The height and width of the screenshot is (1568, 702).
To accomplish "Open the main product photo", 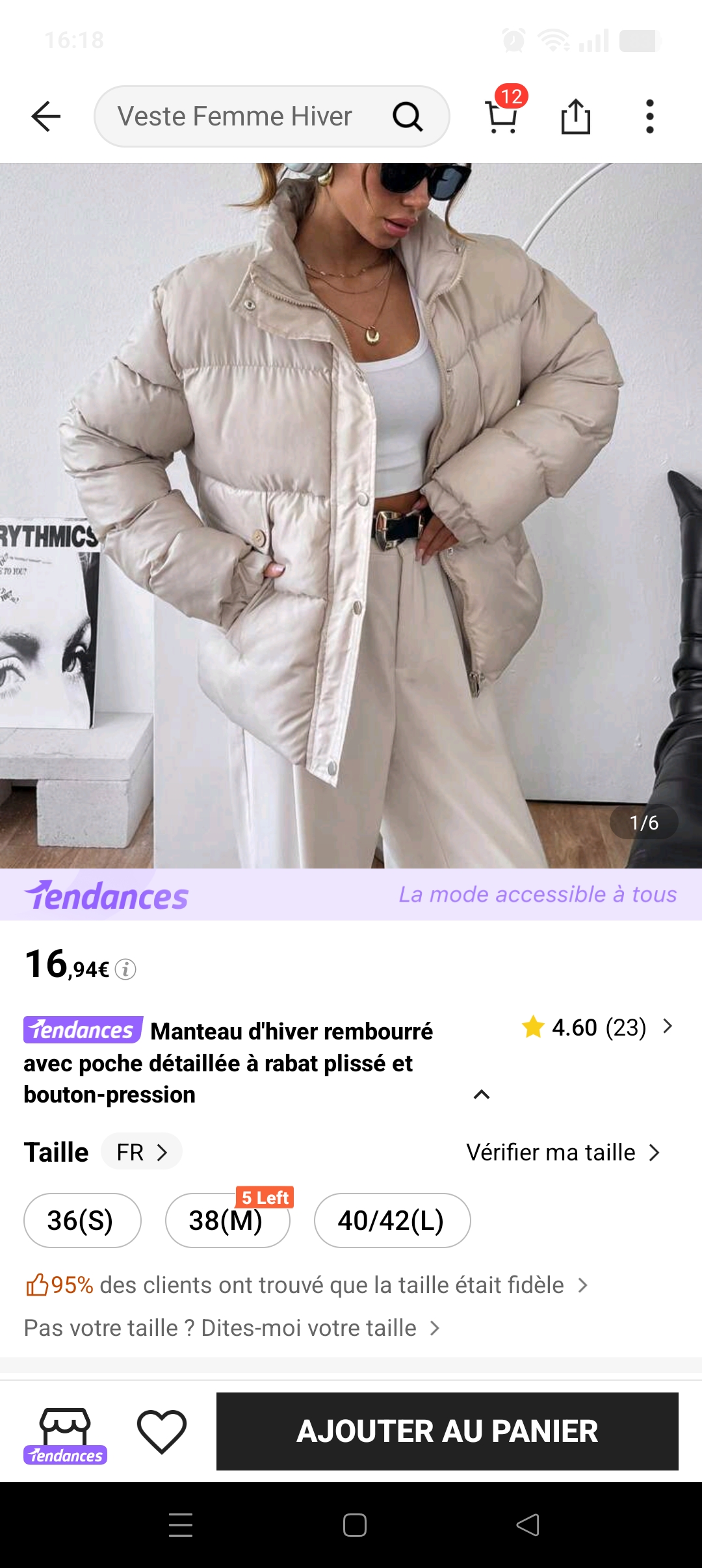I will coord(351,514).
